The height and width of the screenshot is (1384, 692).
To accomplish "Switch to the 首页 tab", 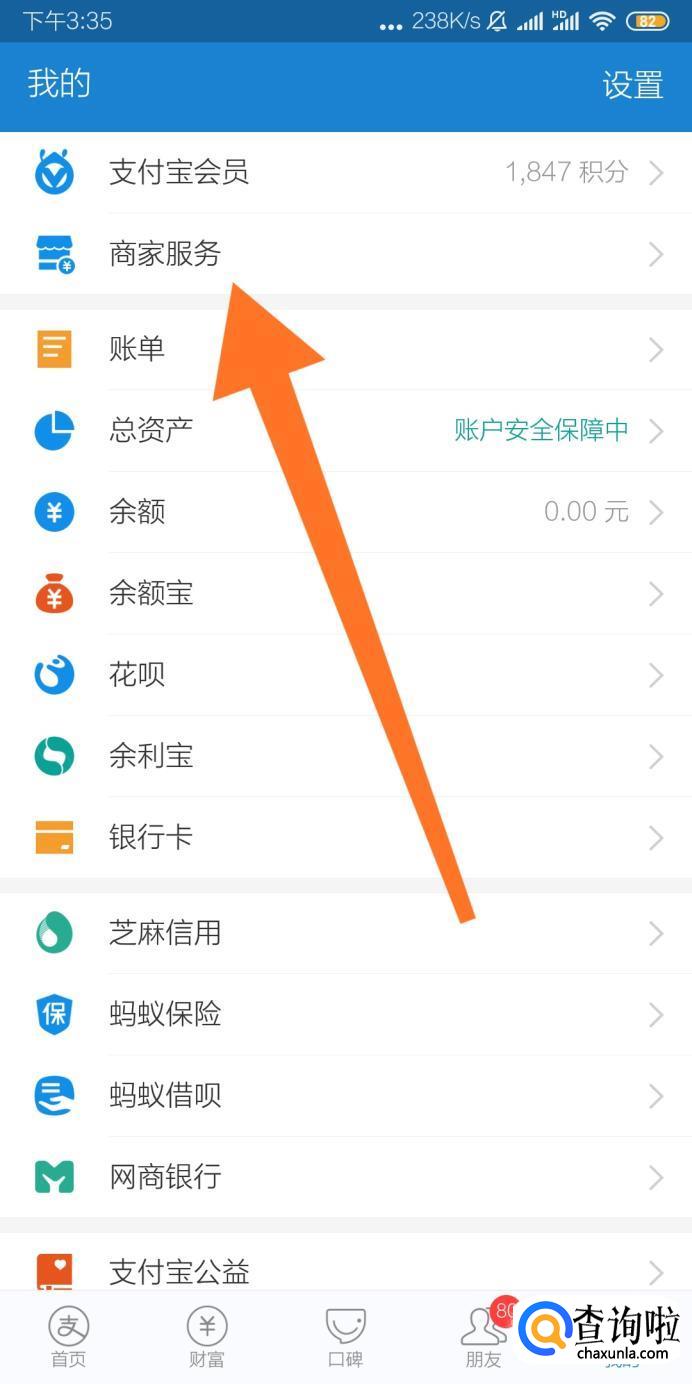I will (69, 1337).
